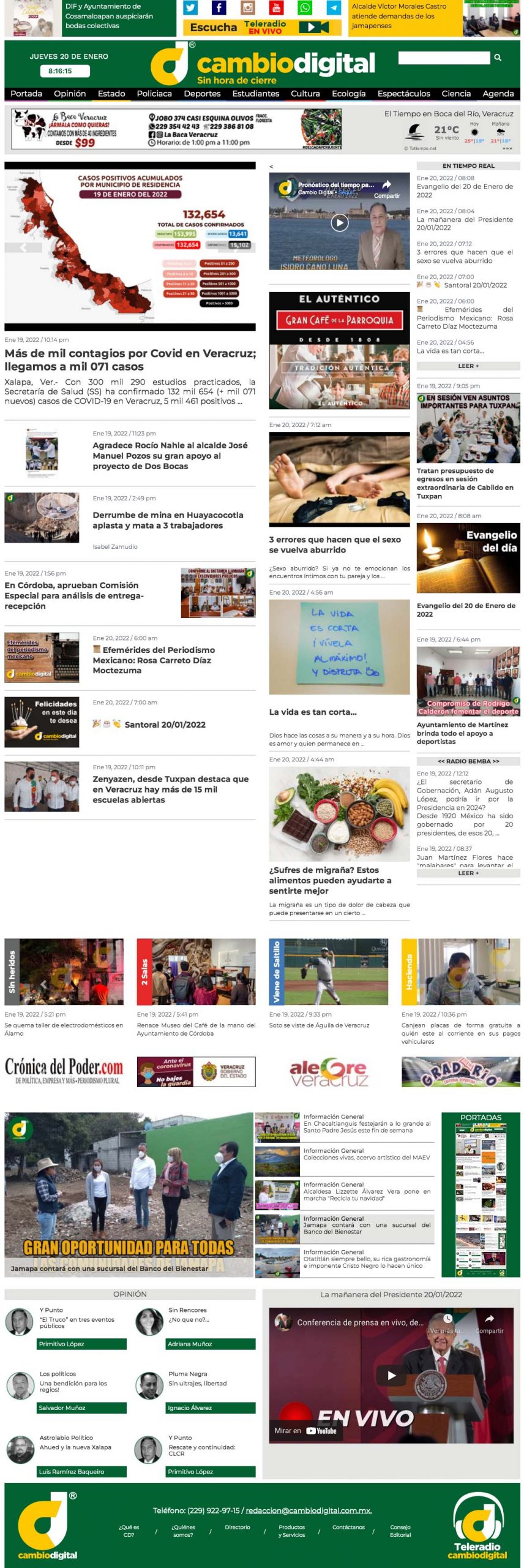Select Espectáculos in the navigation bar

(403, 94)
